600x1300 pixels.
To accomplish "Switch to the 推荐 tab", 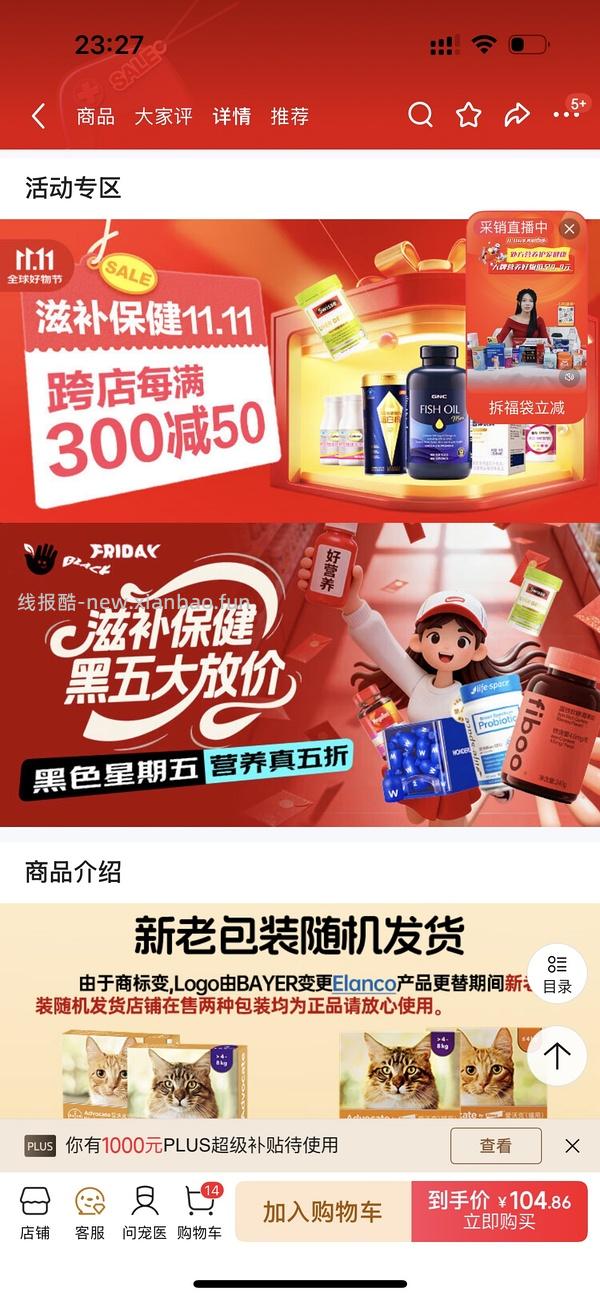I will [289, 116].
